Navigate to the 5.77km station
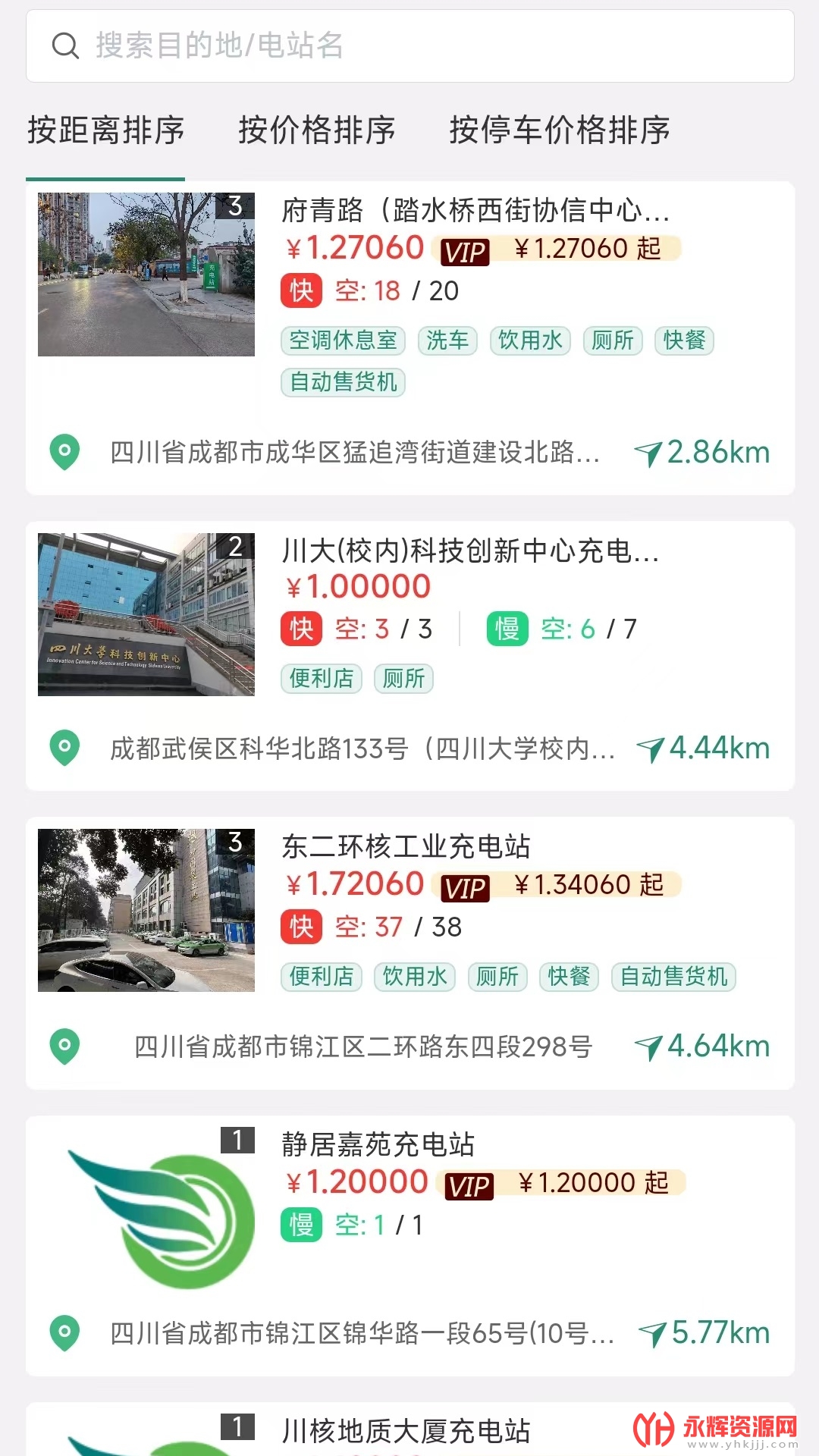This screenshot has height=1456, width=819. tap(704, 1333)
